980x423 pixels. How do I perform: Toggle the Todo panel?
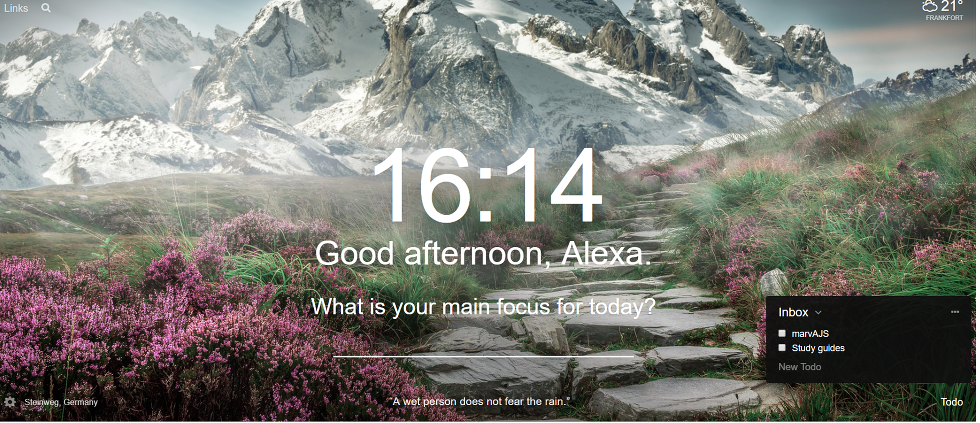(x=952, y=402)
